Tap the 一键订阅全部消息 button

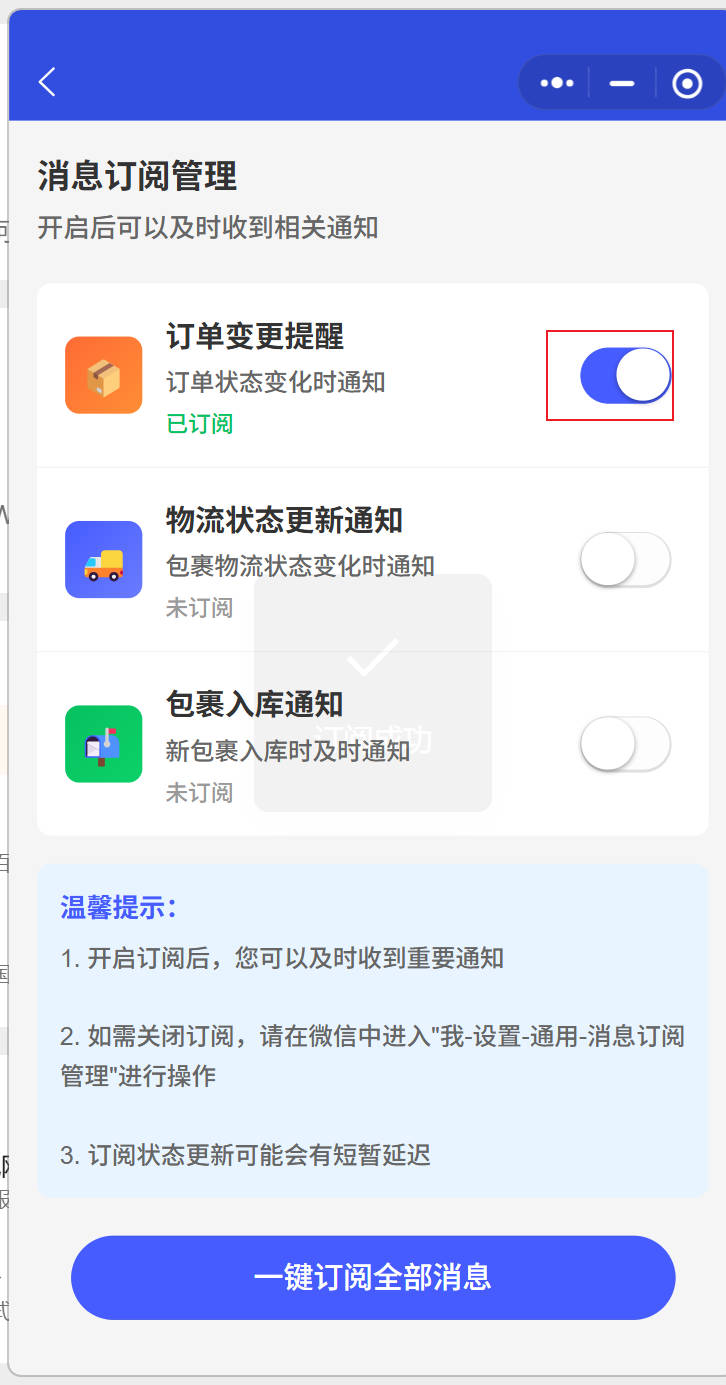click(x=373, y=1277)
